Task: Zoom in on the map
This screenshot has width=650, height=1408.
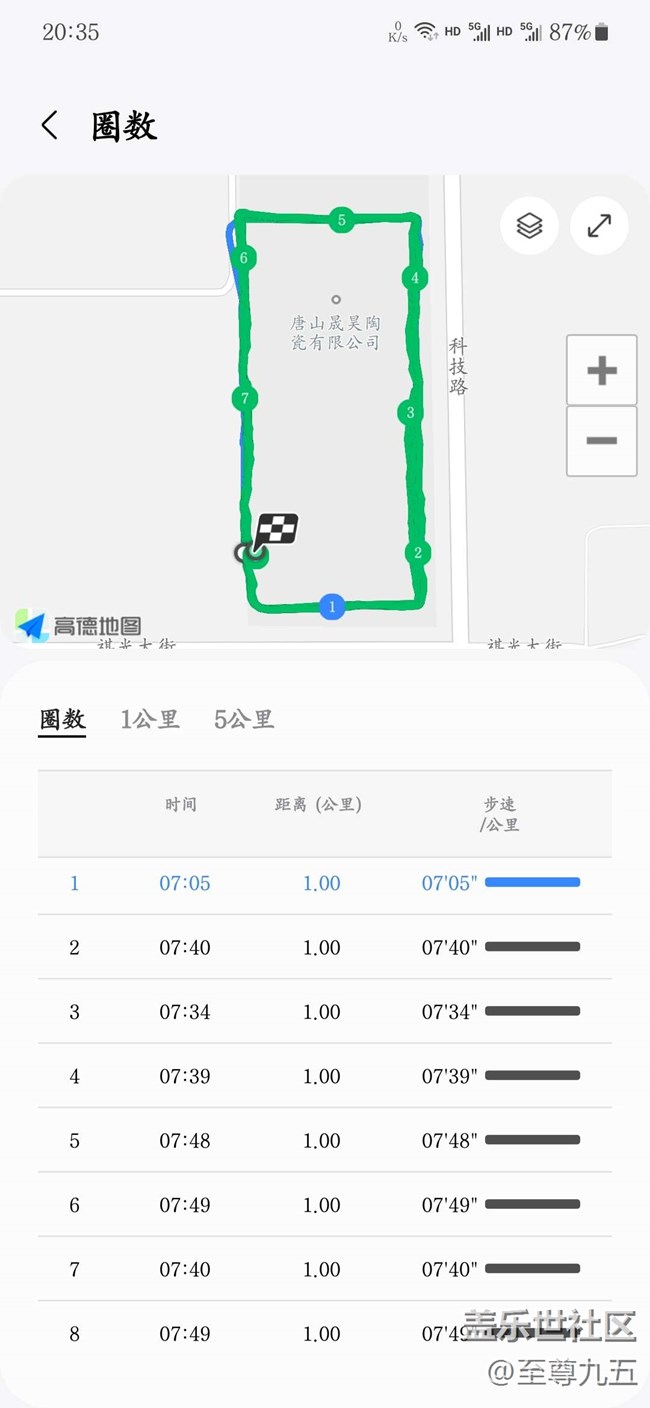Action: [x=601, y=371]
